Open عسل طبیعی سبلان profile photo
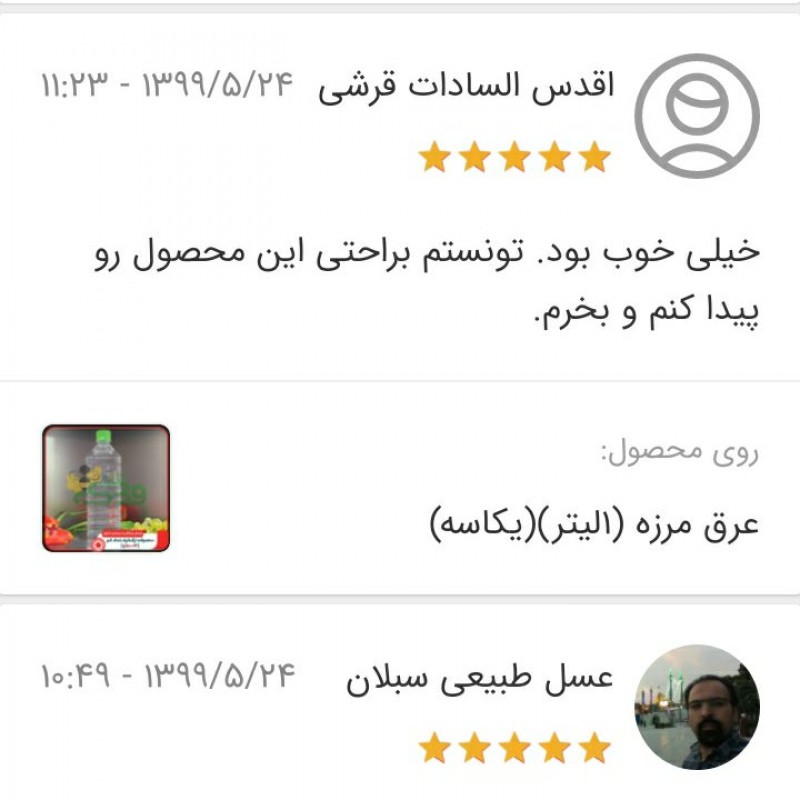Screen dimensions: 800x800 pyautogui.click(x=697, y=706)
